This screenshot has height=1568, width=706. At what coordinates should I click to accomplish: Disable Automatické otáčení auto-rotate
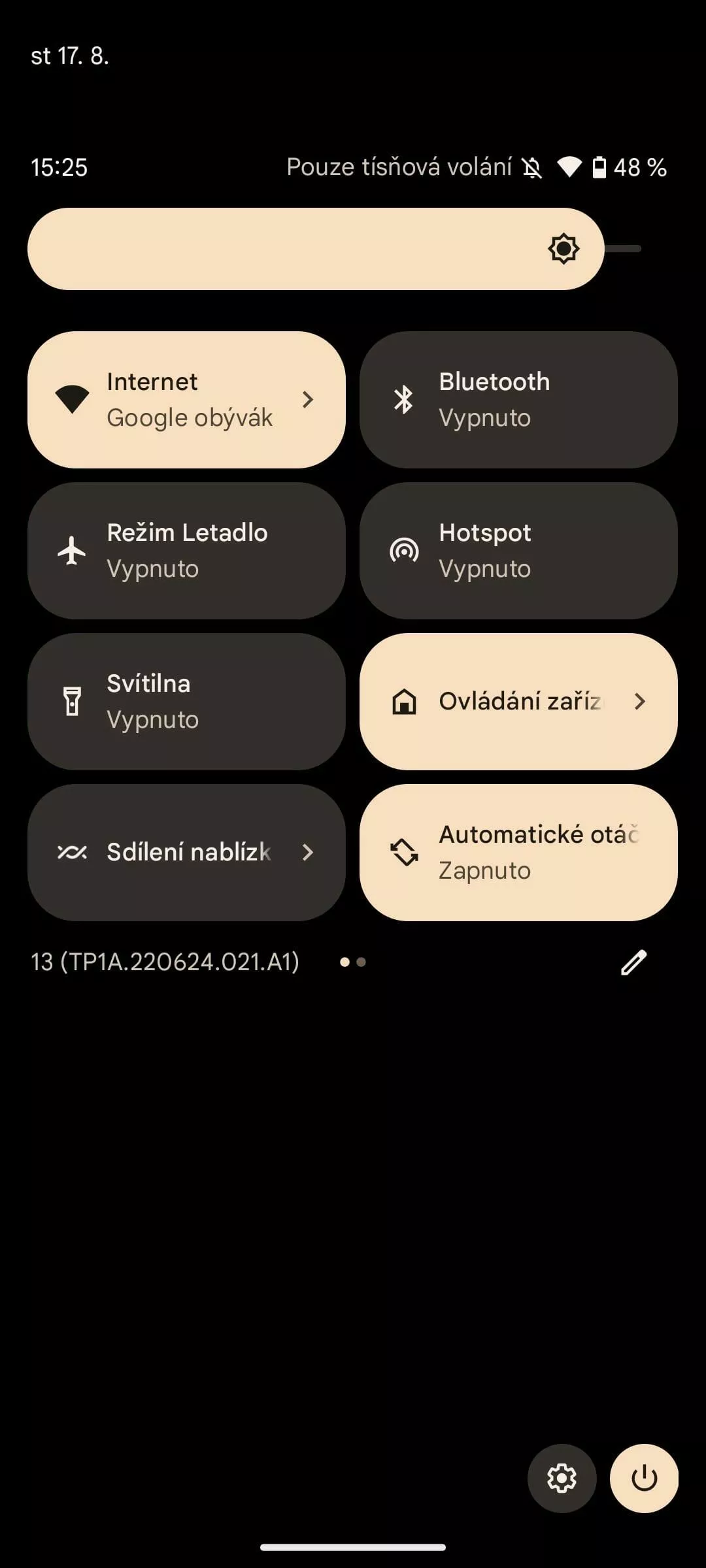click(x=518, y=853)
